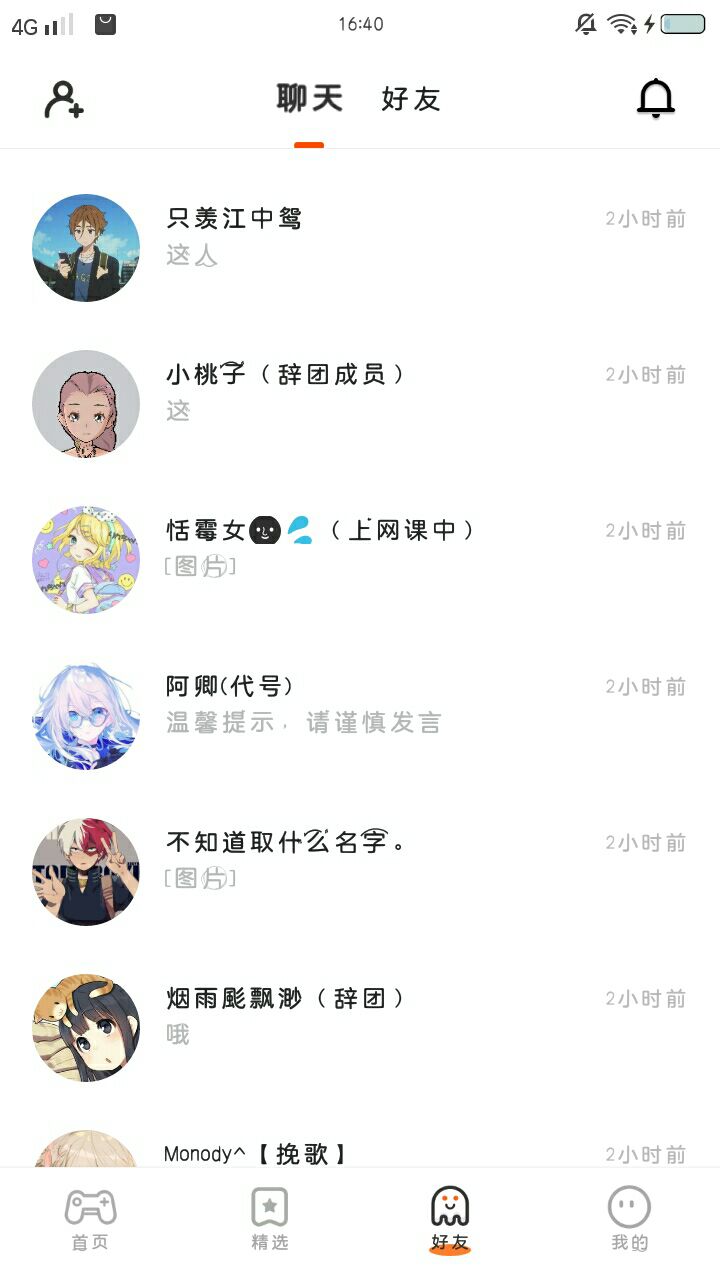
Task: Select the 聊天 top tab
Action: click(309, 99)
